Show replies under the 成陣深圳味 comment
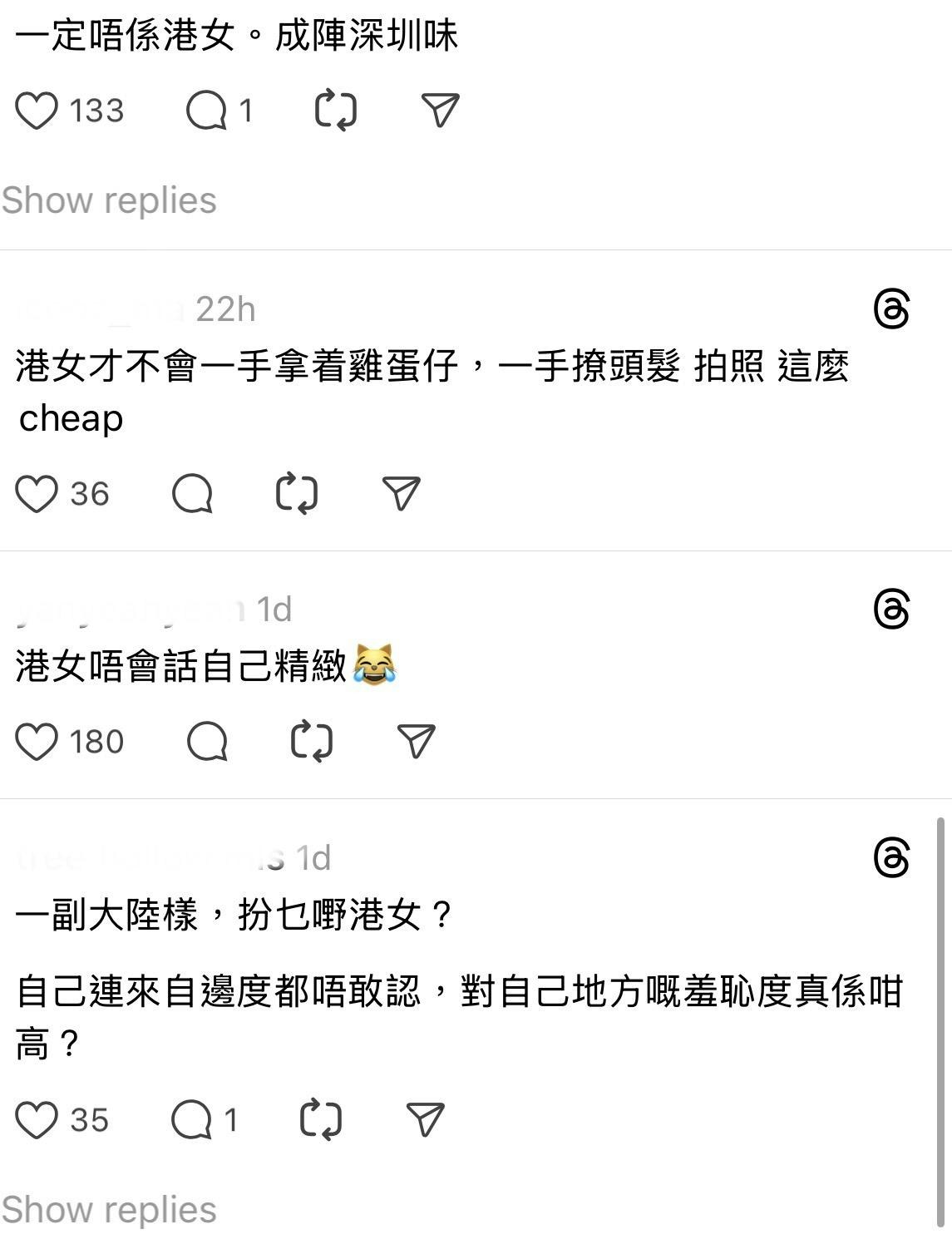952x1249 pixels. (x=109, y=200)
